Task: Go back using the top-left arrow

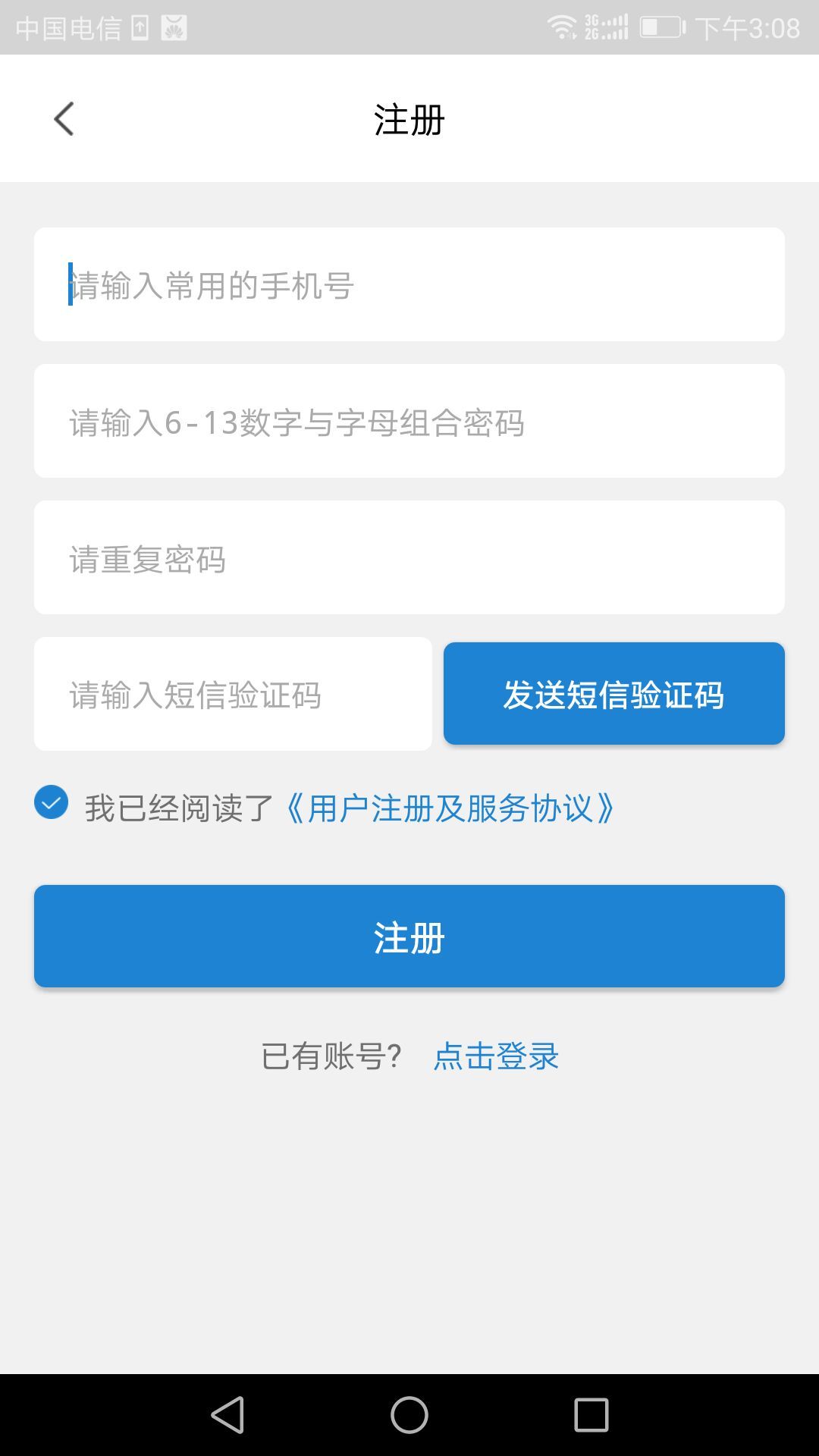Action: (64, 119)
